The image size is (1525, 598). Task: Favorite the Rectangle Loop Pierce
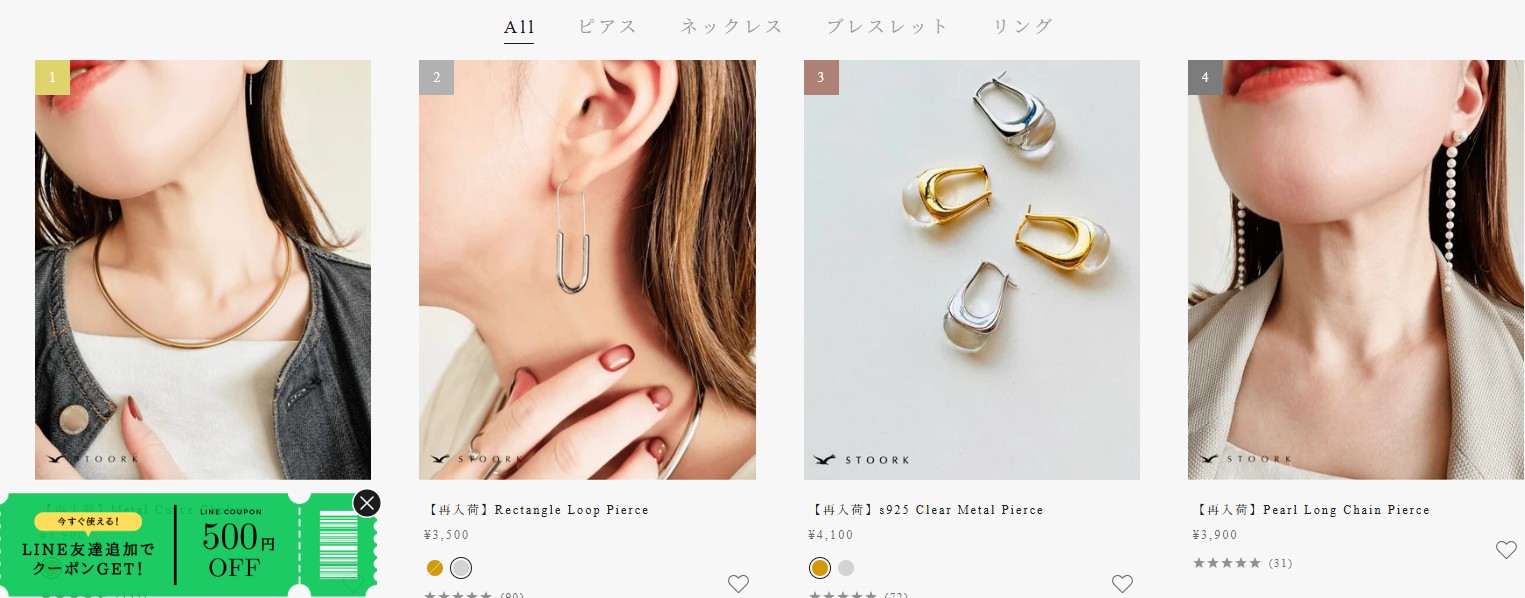coord(738,584)
